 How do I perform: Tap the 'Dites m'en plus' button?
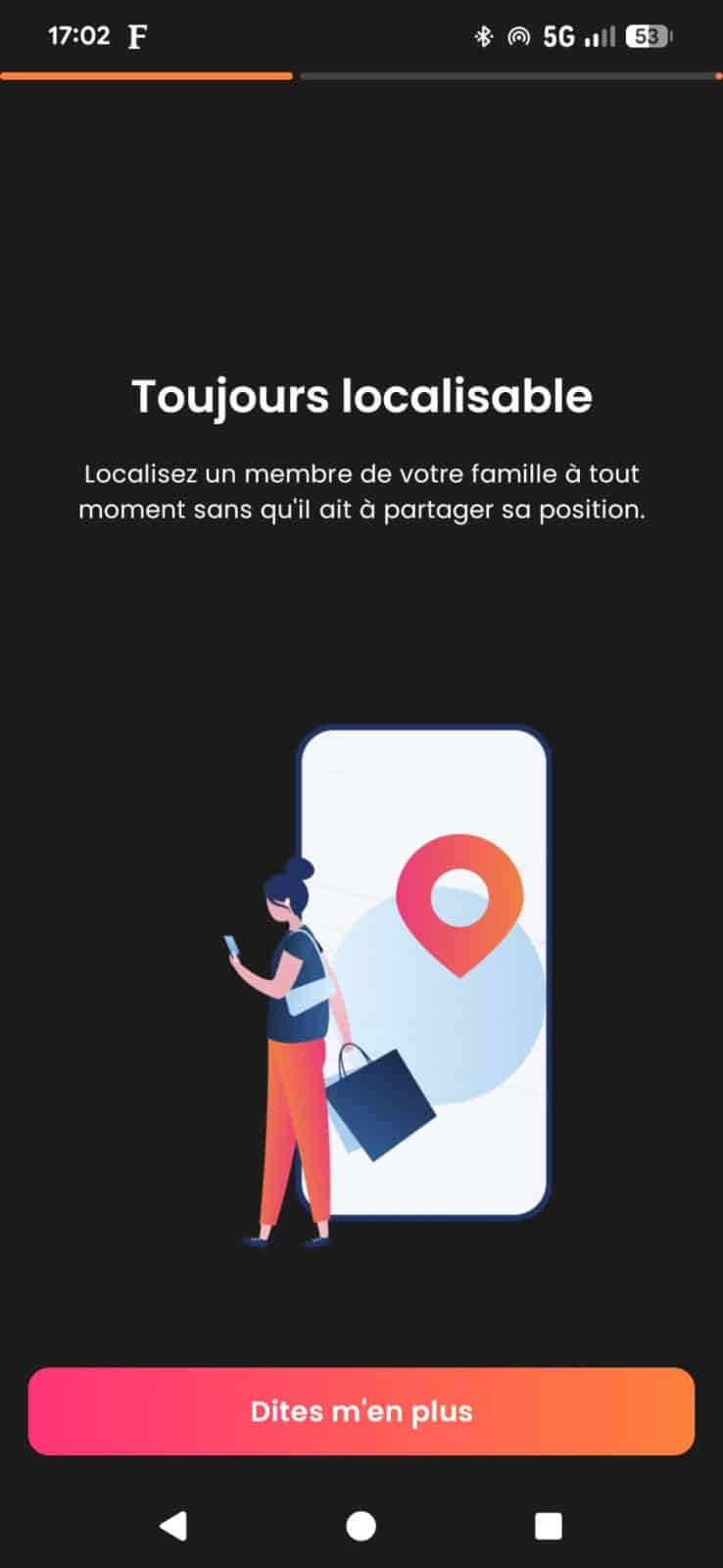click(x=361, y=1411)
